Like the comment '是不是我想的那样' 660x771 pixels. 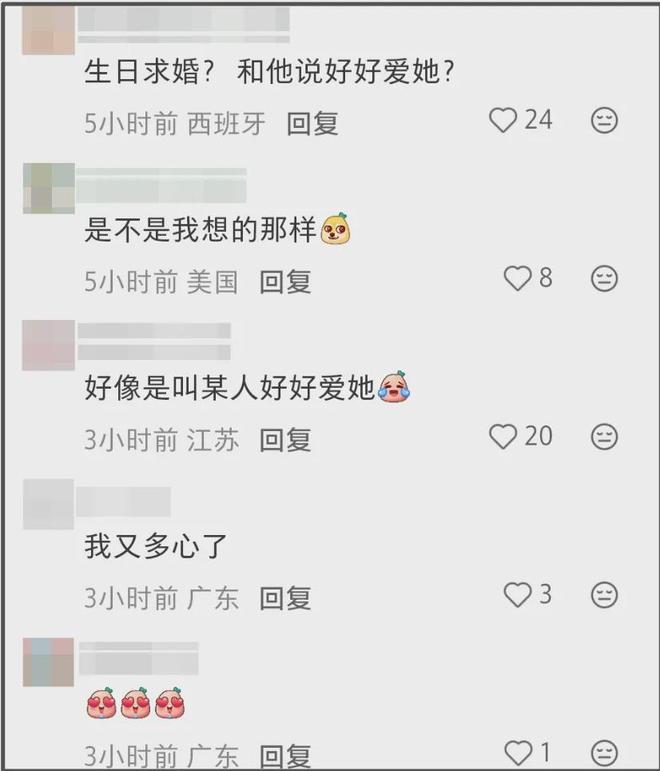[517, 279]
